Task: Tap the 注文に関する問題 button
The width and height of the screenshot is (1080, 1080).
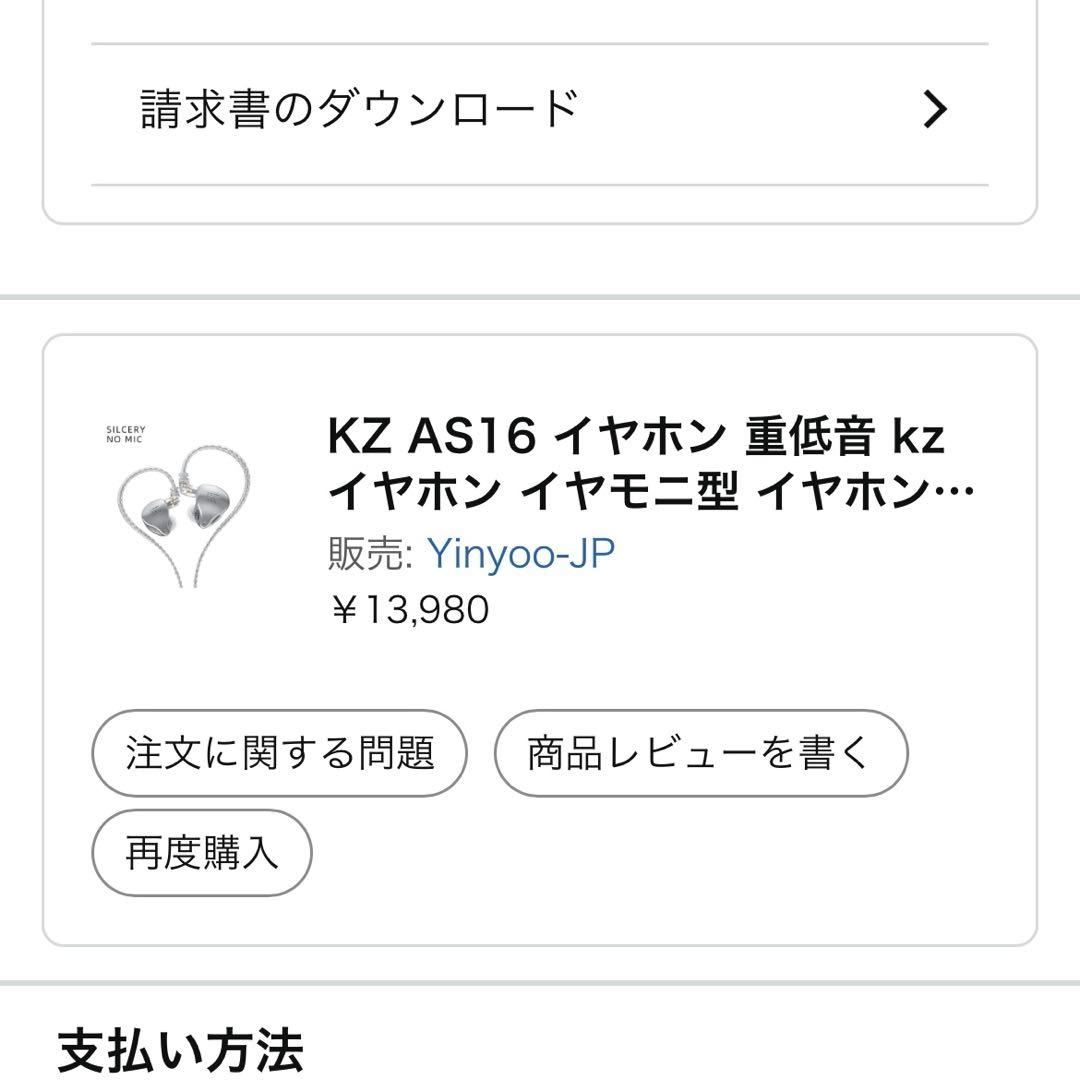Action: (x=279, y=753)
